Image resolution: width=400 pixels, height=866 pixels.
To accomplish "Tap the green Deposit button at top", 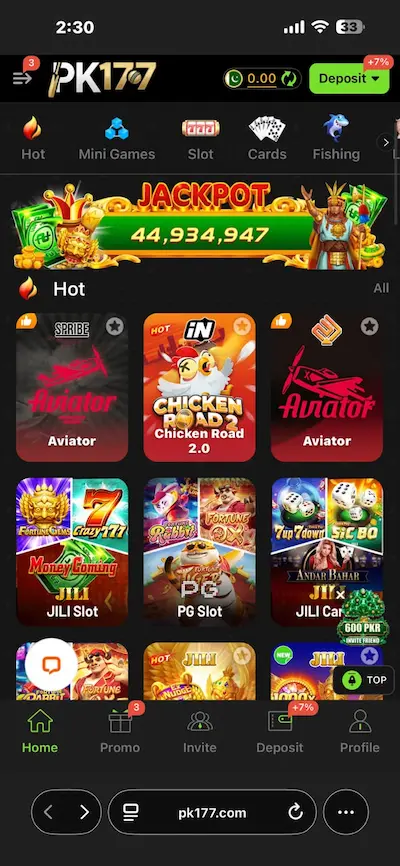I will coord(349,78).
